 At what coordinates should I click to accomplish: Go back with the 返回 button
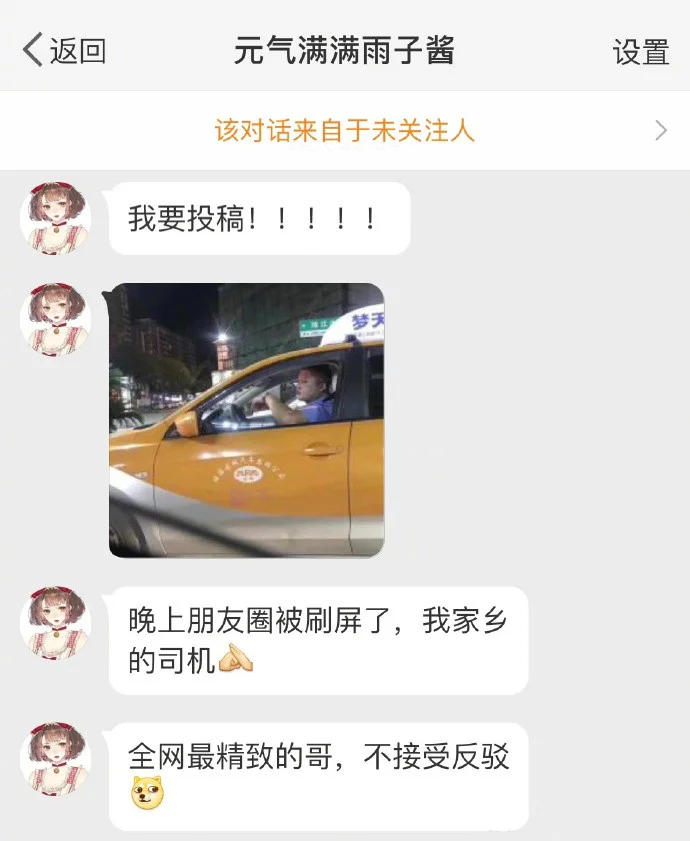point(65,50)
